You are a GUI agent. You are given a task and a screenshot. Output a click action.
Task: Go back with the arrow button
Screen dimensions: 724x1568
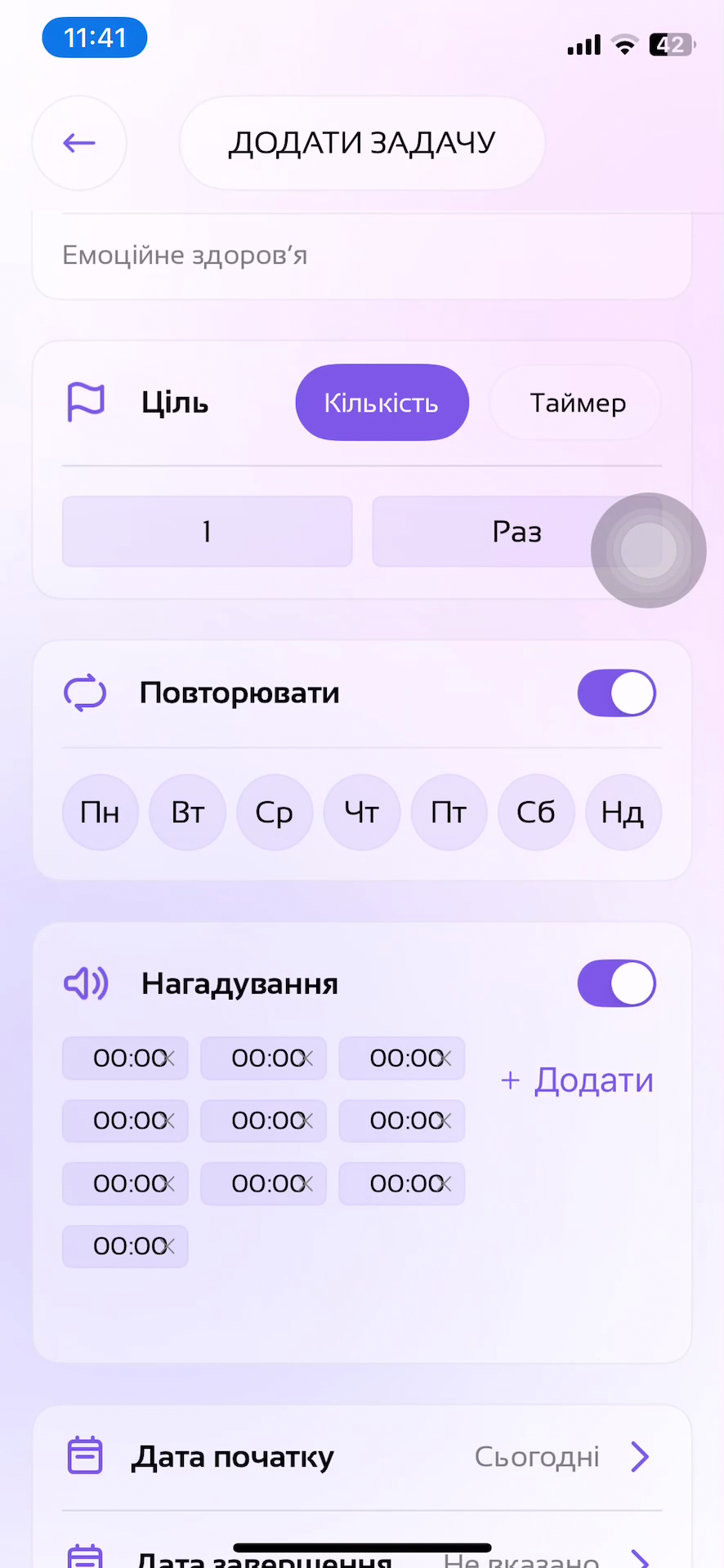click(79, 144)
